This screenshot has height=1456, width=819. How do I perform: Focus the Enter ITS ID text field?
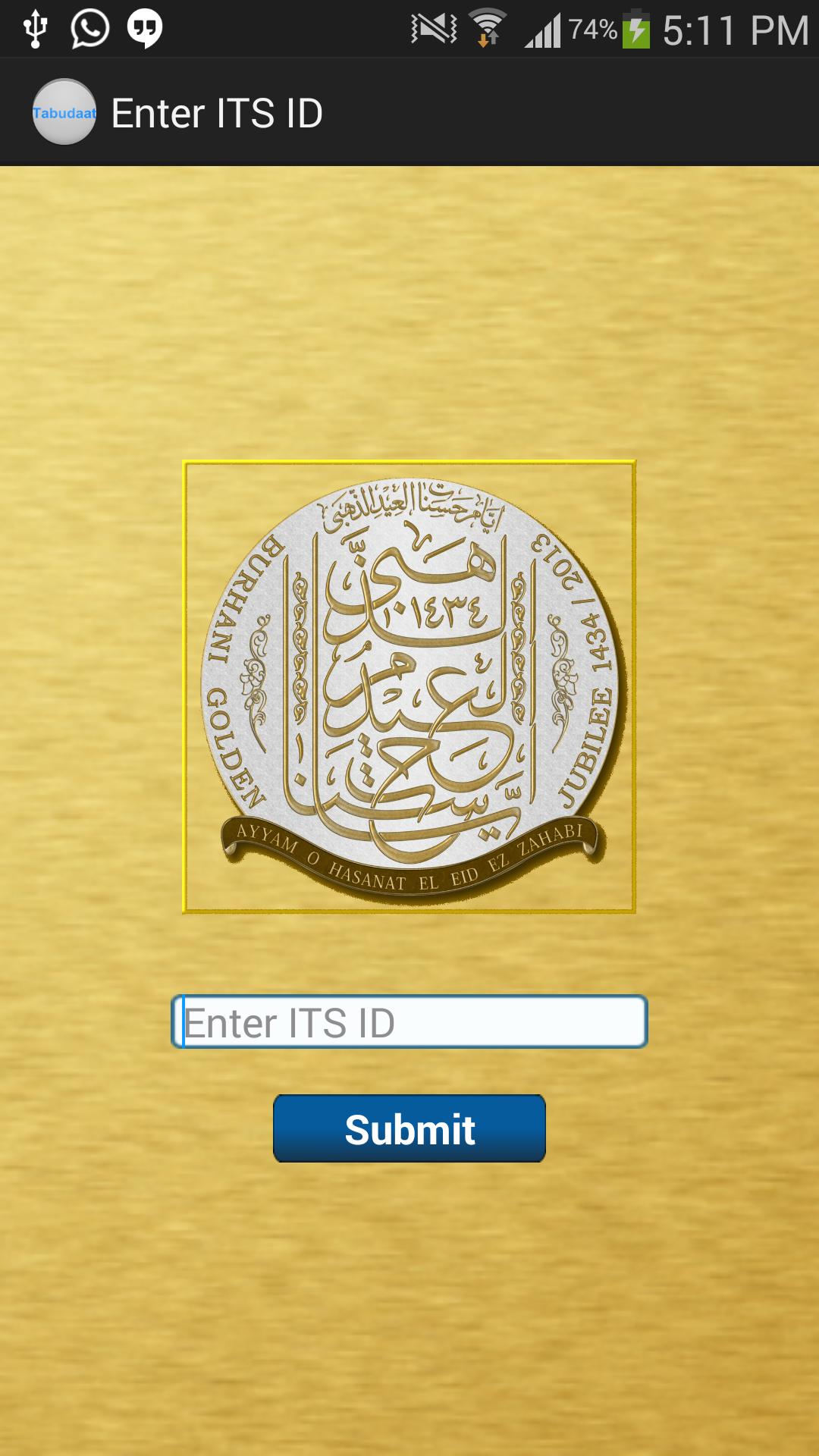click(x=409, y=1022)
